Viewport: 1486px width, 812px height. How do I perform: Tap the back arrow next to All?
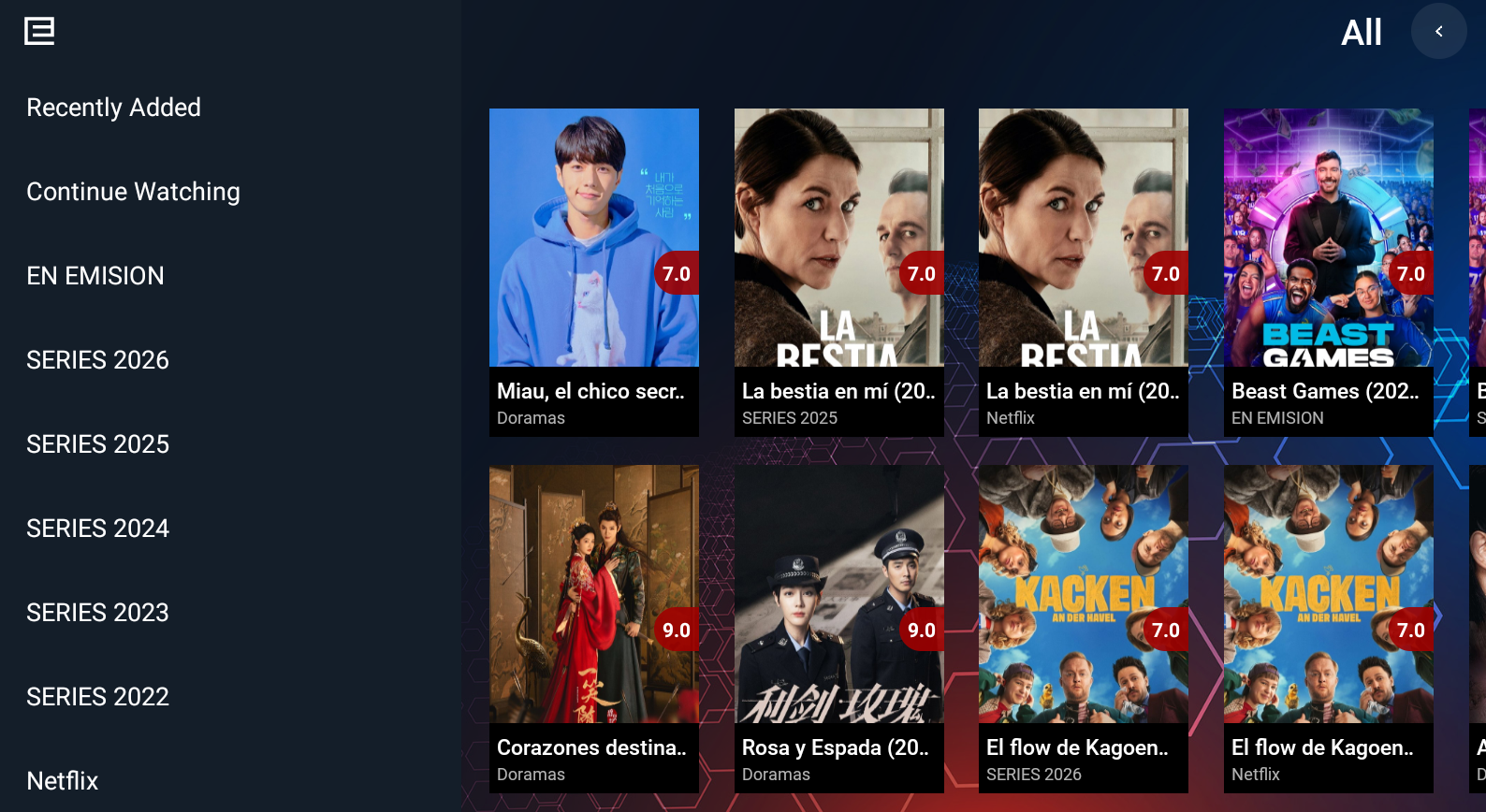point(1438,31)
